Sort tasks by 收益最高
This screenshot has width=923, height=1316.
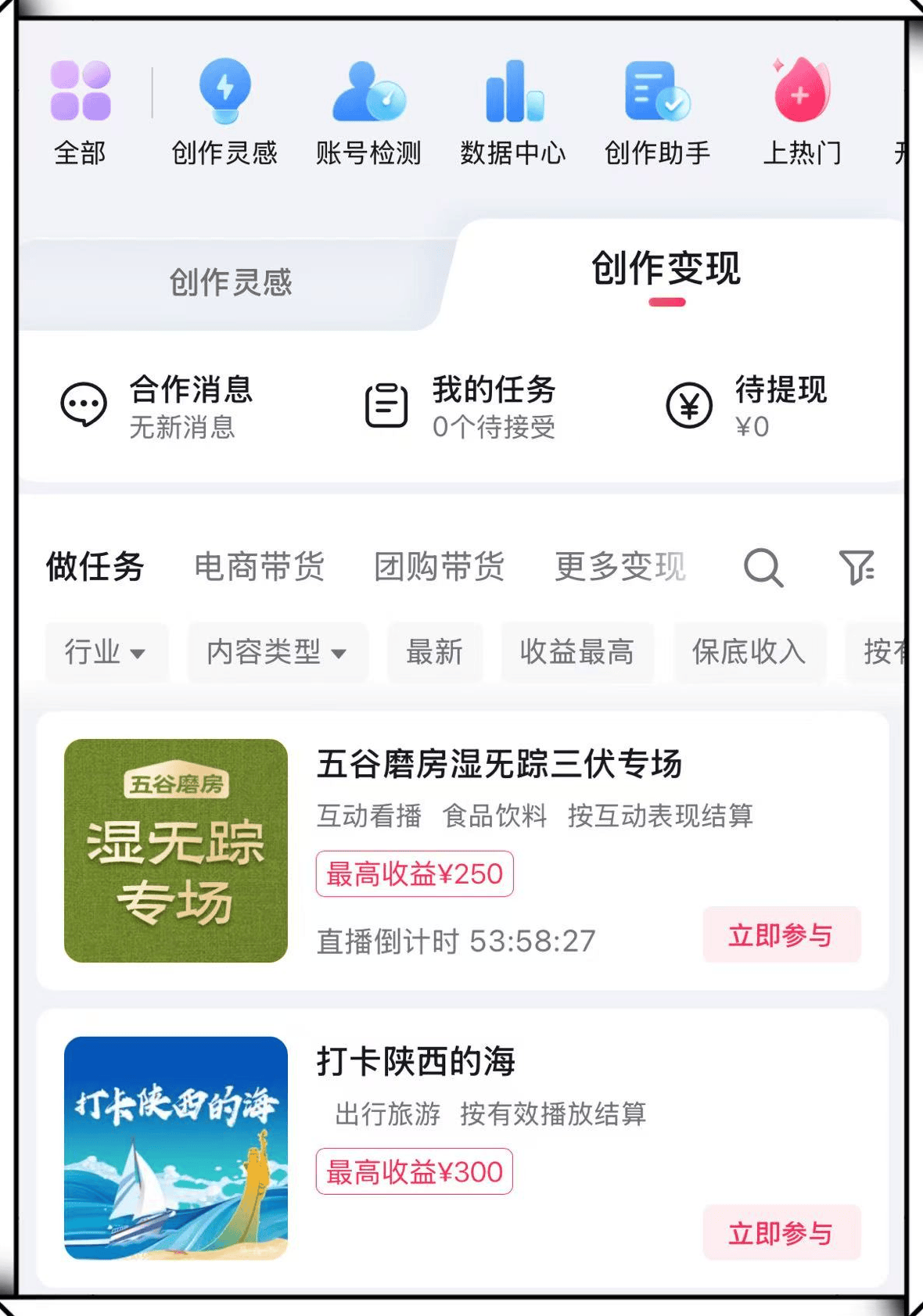click(x=577, y=652)
